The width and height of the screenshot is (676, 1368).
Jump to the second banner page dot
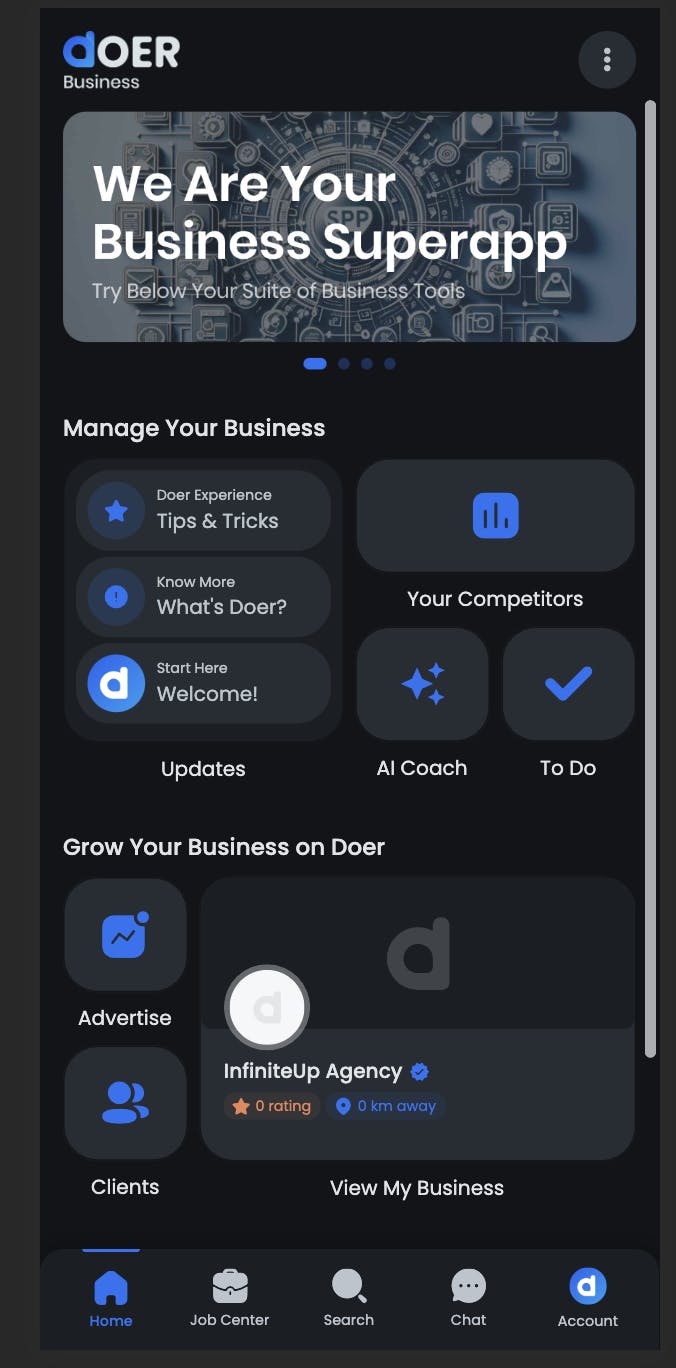[x=343, y=364]
